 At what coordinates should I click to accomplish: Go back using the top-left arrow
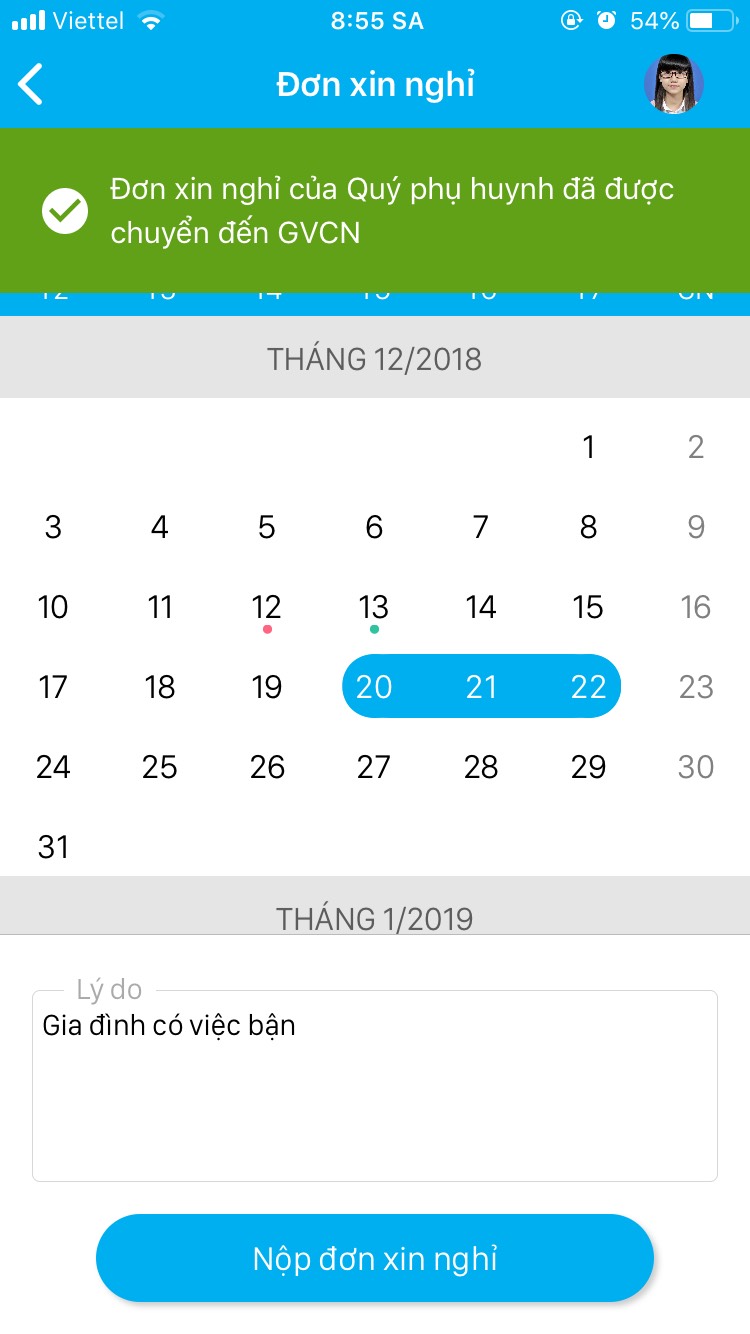32,85
